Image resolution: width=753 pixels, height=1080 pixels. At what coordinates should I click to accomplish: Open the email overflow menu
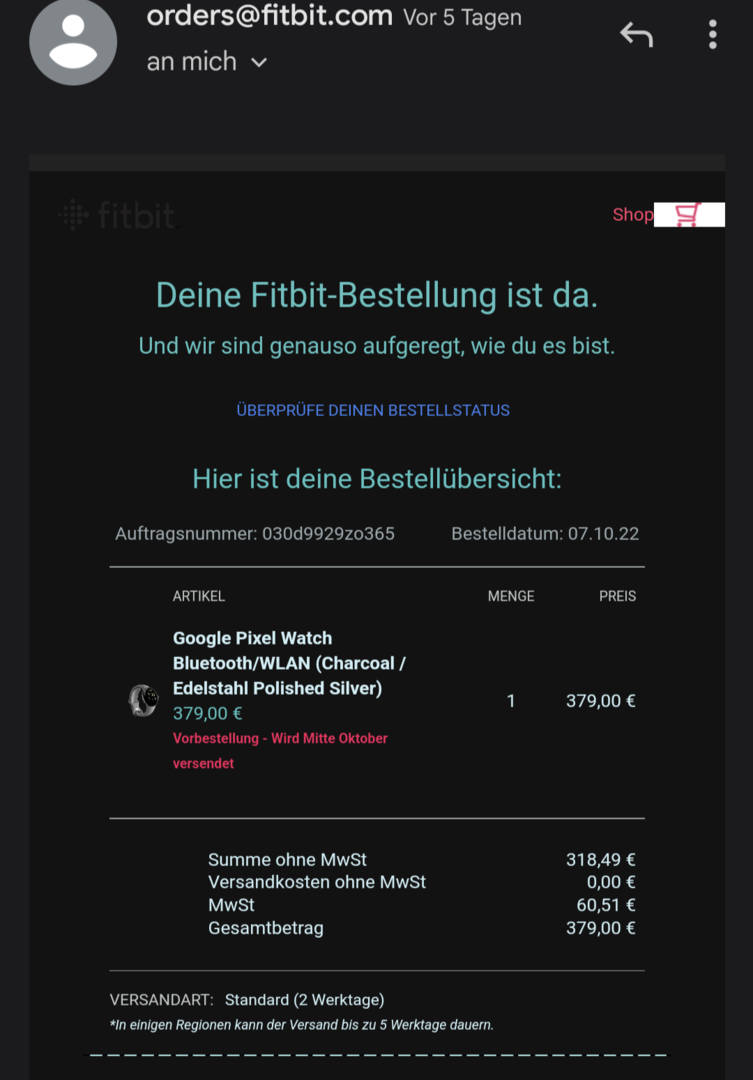tap(712, 35)
